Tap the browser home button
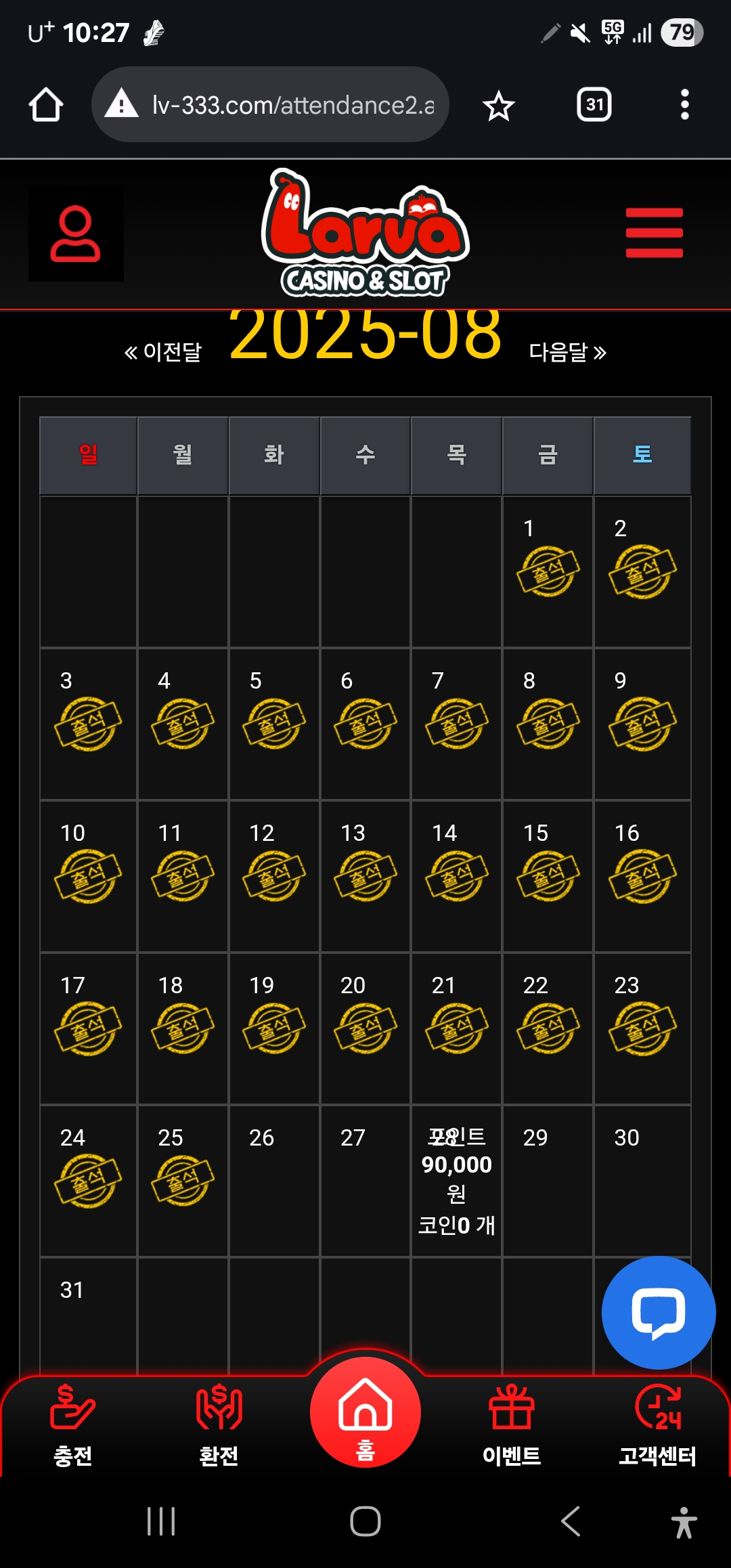The image size is (731, 1568). (x=46, y=105)
